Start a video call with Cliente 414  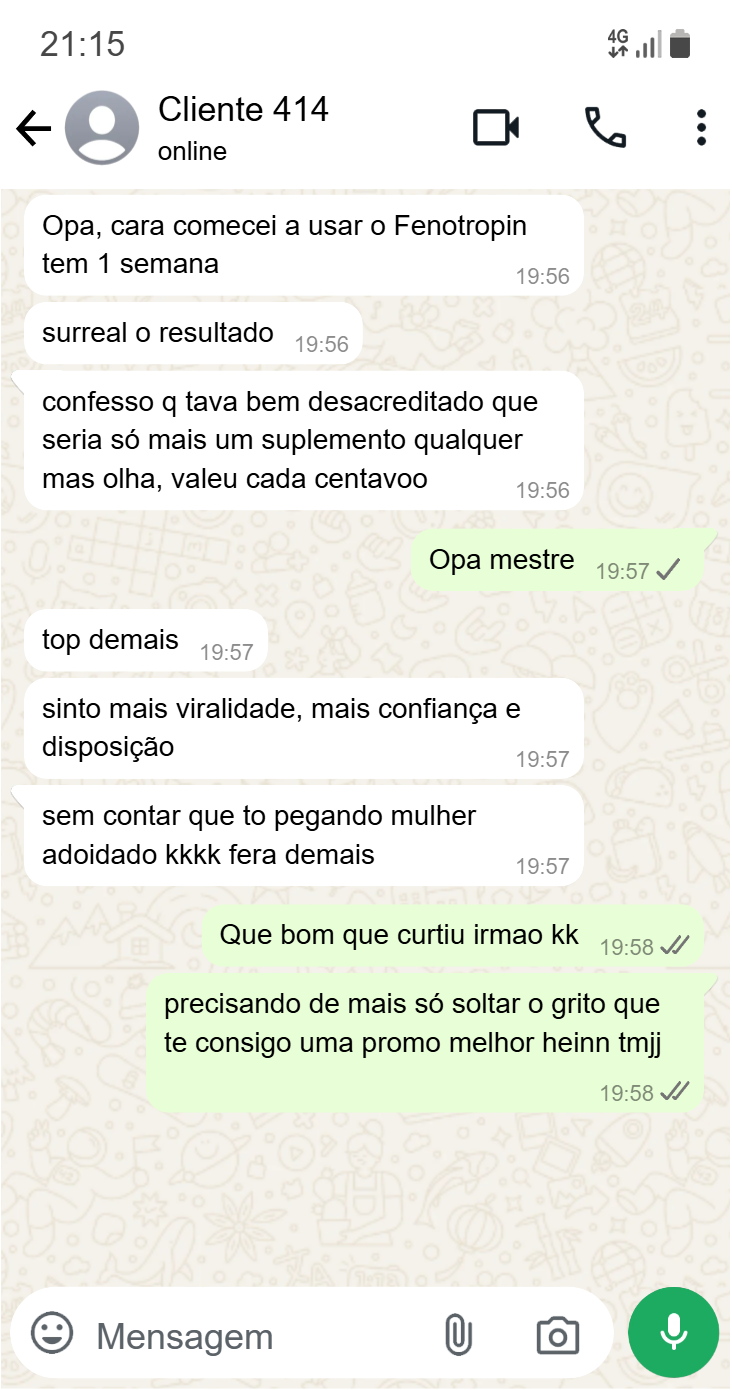[x=496, y=128]
